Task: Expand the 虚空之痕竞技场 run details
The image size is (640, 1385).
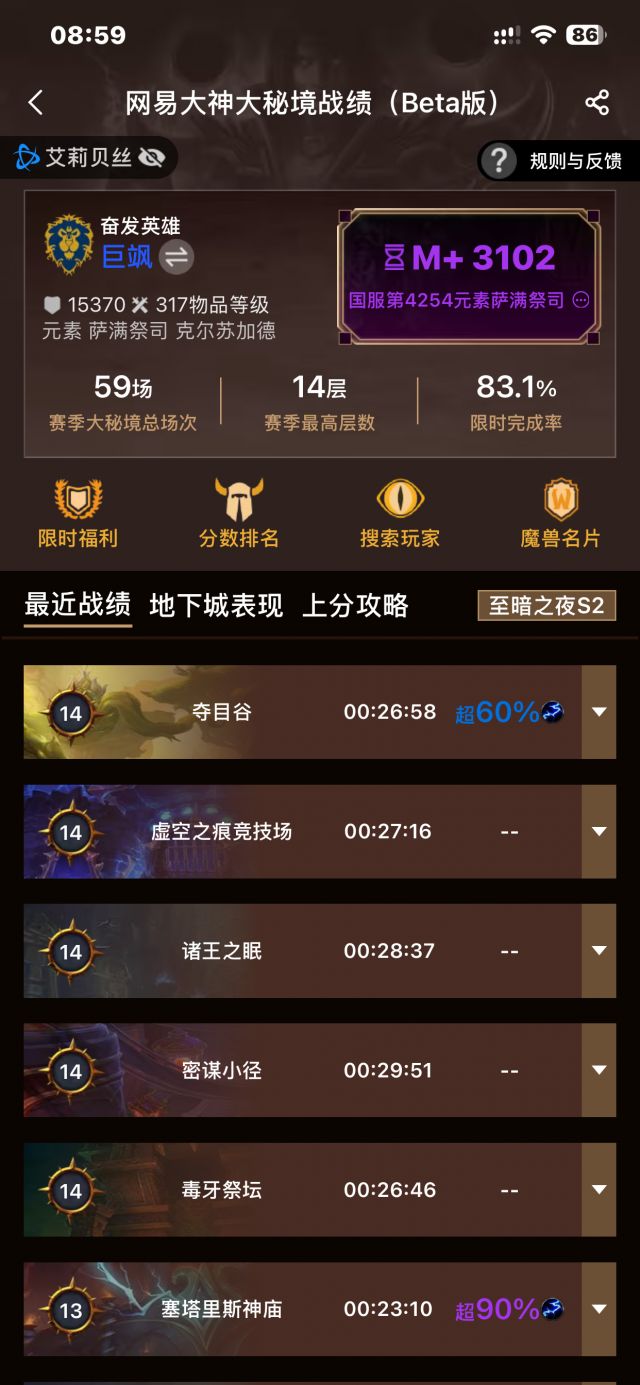Action: (599, 831)
